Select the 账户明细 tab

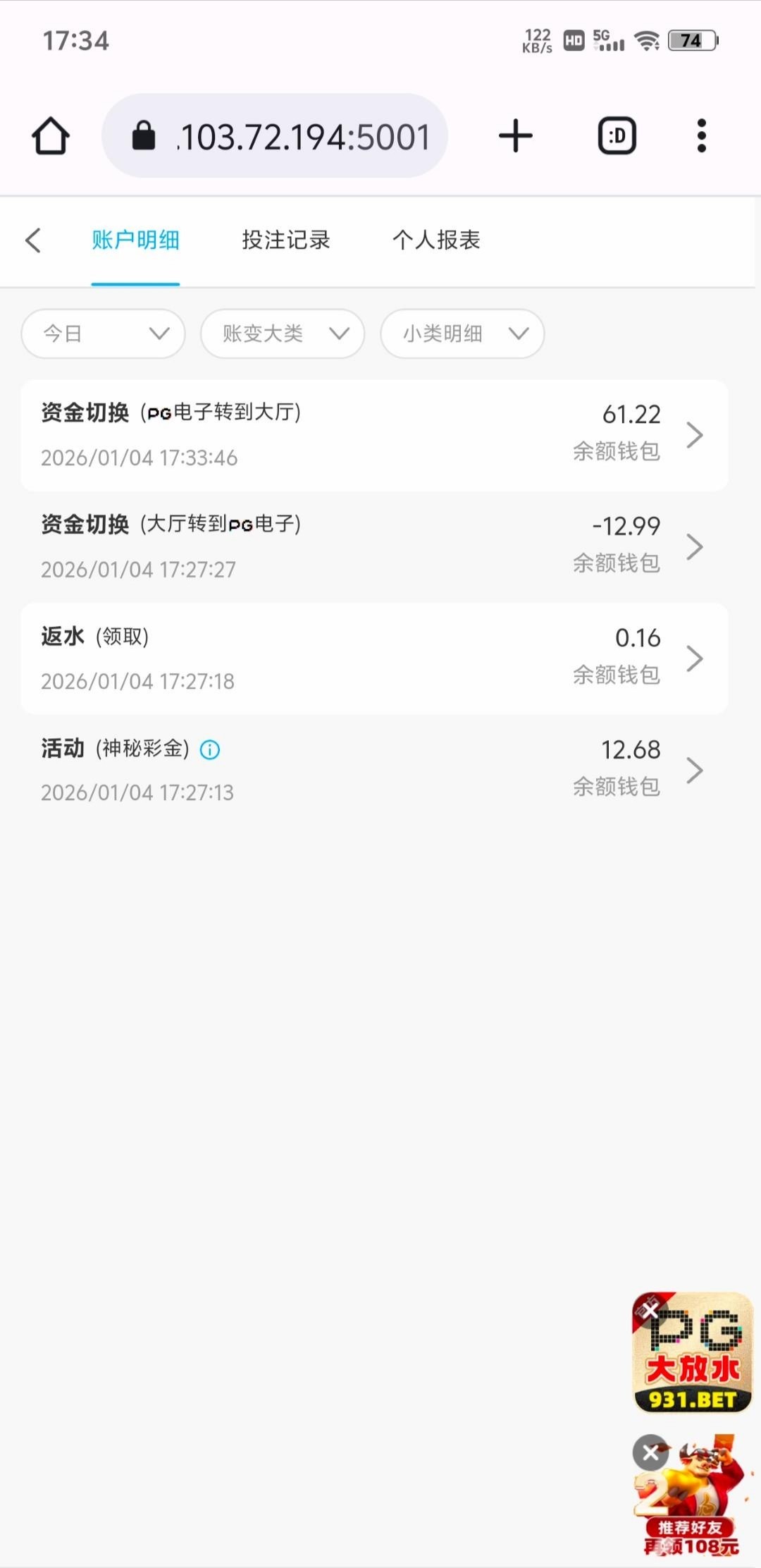coord(135,240)
